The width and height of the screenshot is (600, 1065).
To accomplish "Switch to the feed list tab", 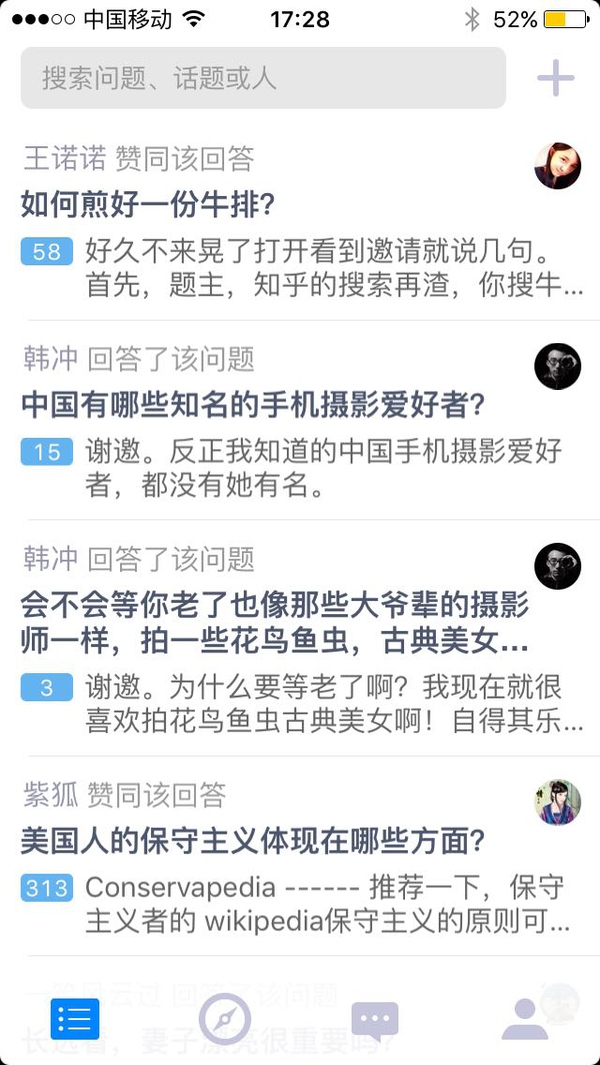I will [x=74, y=1019].
